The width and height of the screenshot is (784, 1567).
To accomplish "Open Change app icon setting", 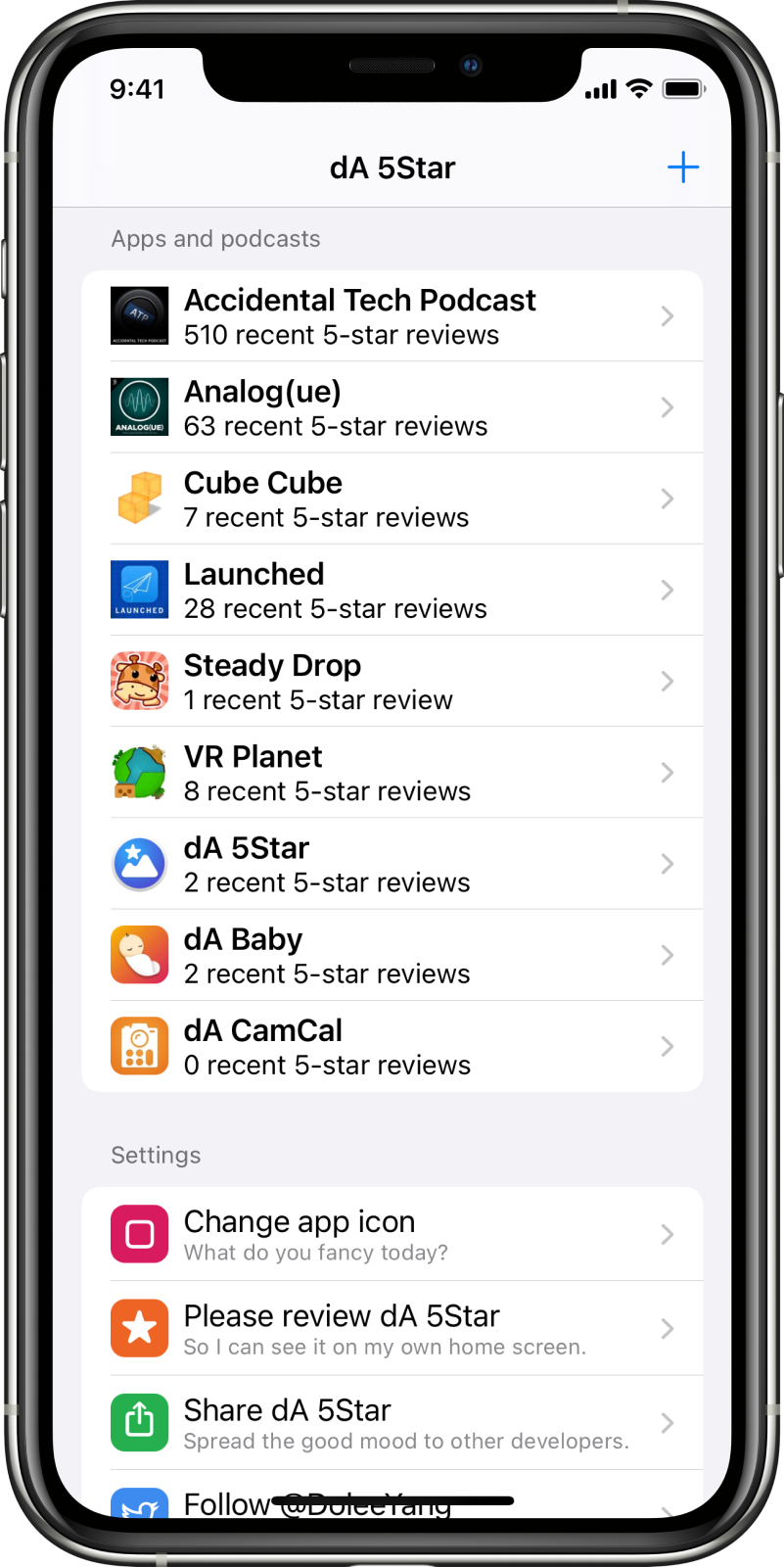I will pyautogui.click(x=392, y=1234).
